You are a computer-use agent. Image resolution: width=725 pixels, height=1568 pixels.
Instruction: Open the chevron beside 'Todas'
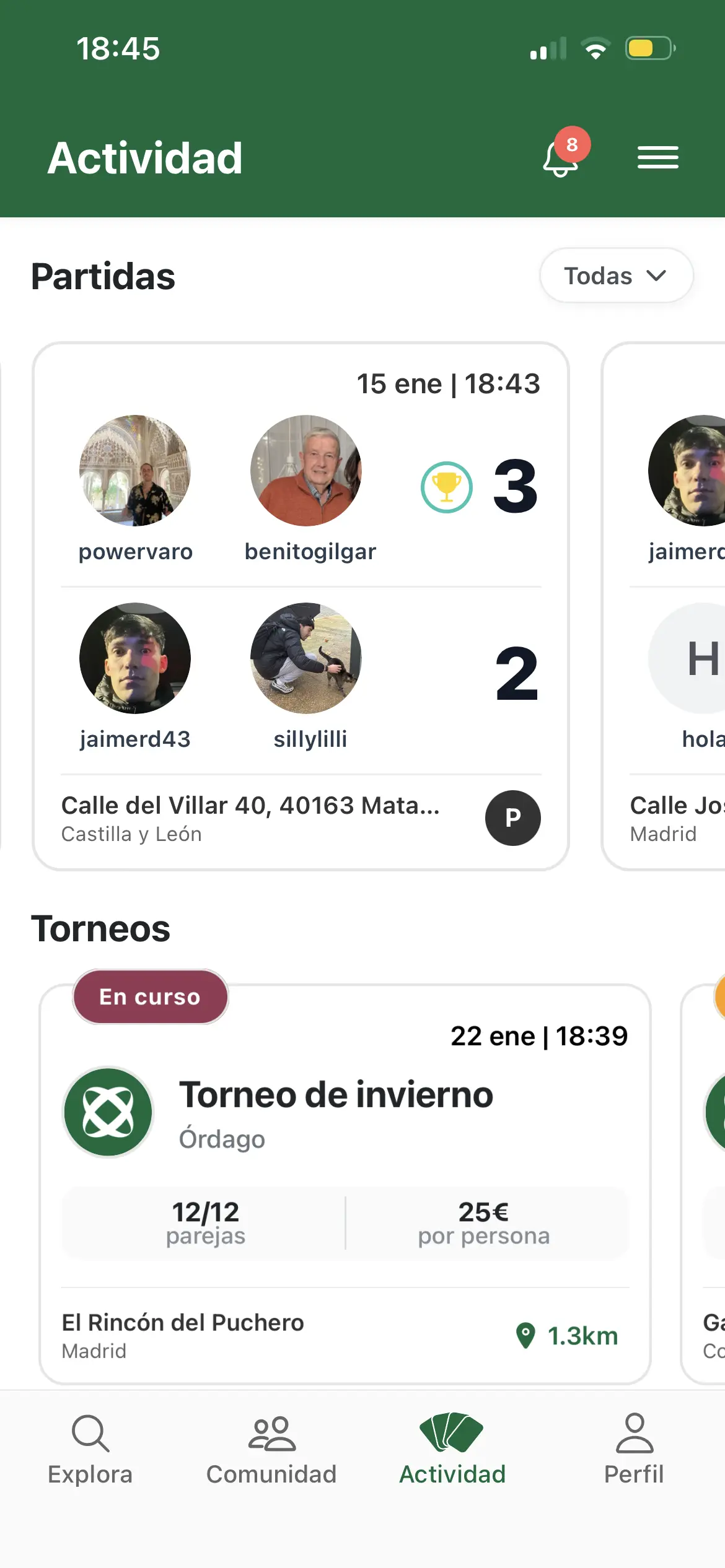point(657,276)
